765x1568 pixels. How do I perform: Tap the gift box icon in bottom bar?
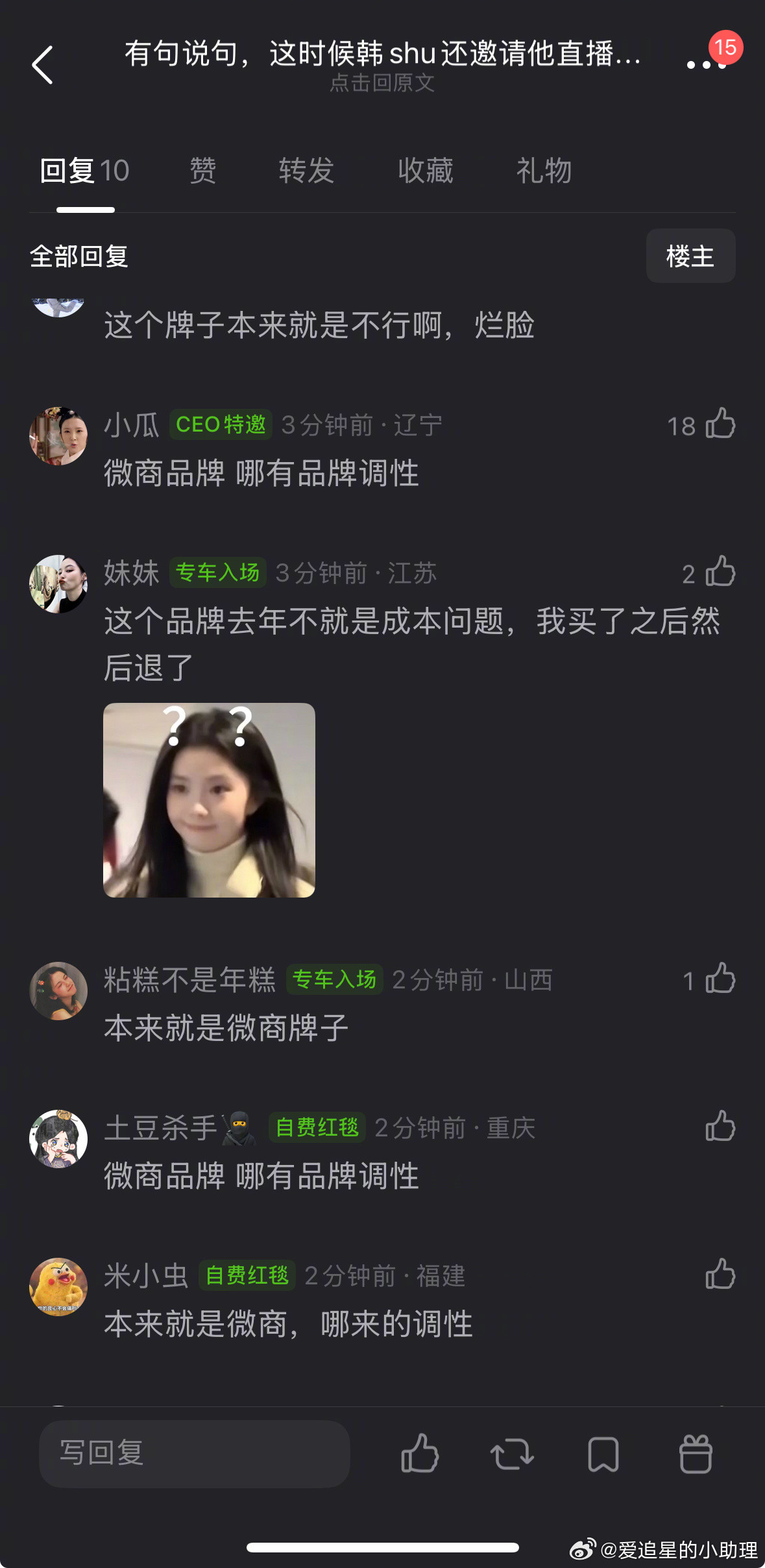click(695, 1456)
